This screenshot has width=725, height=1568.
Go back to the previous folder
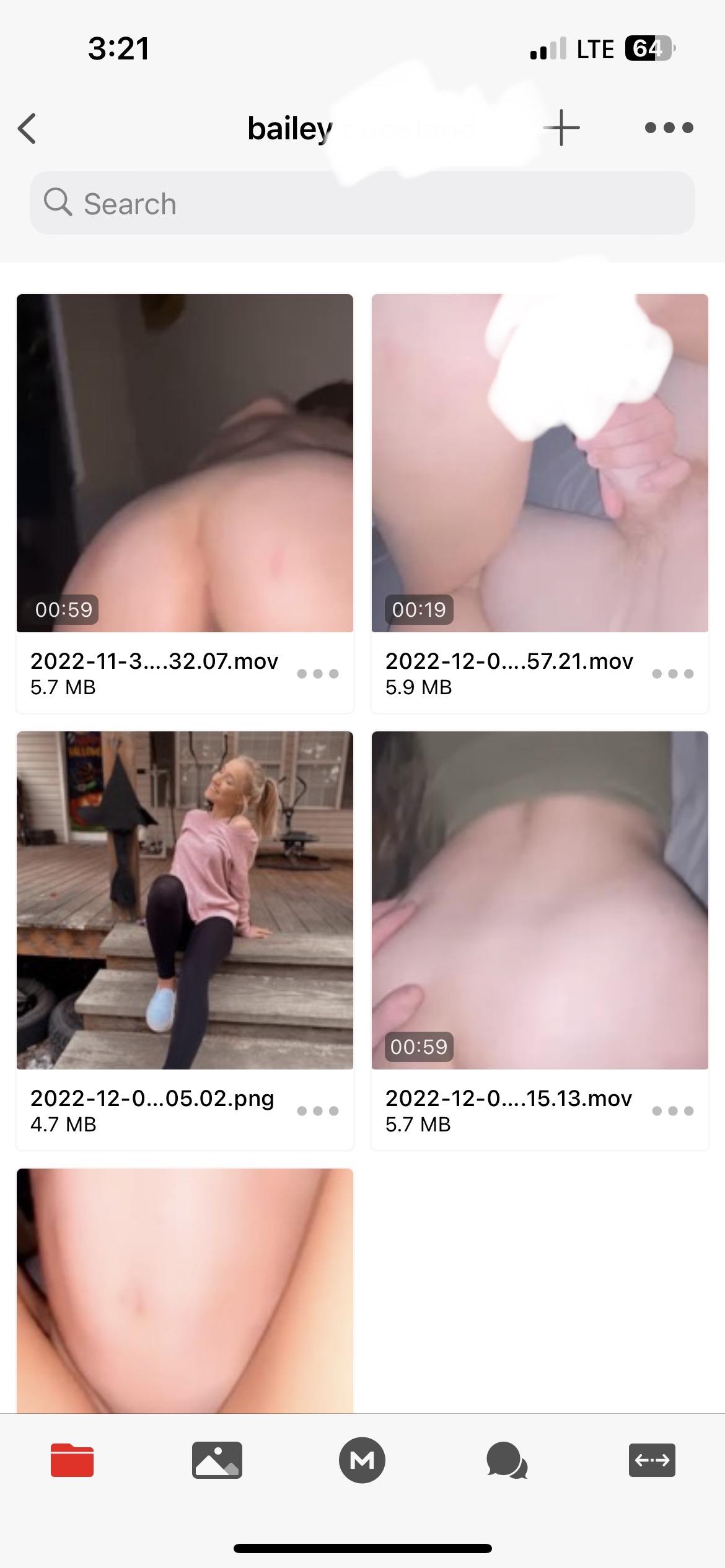coord(27,129)
